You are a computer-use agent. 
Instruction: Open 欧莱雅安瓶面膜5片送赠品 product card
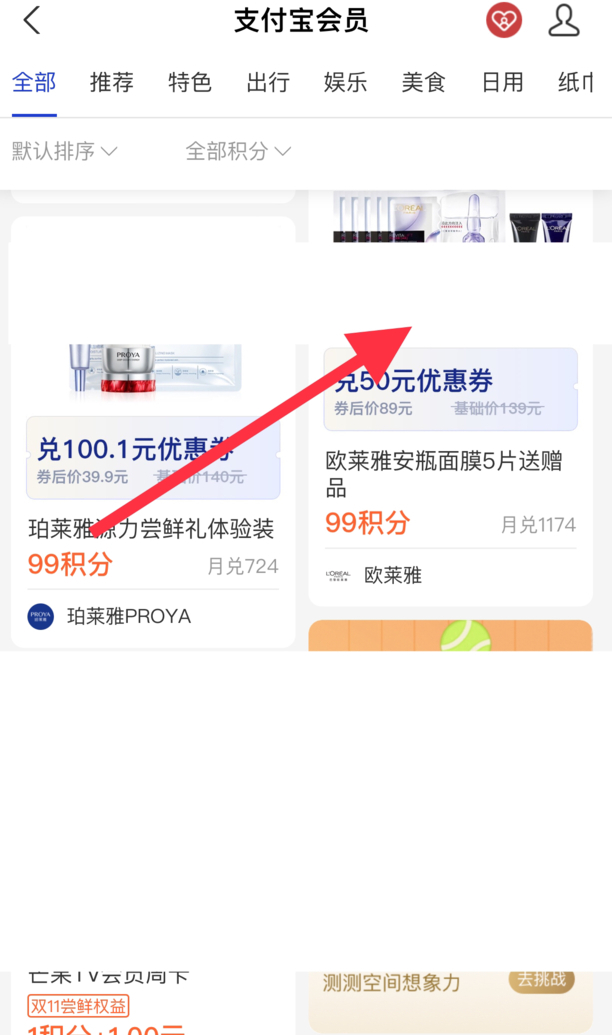tap(450, 474)
